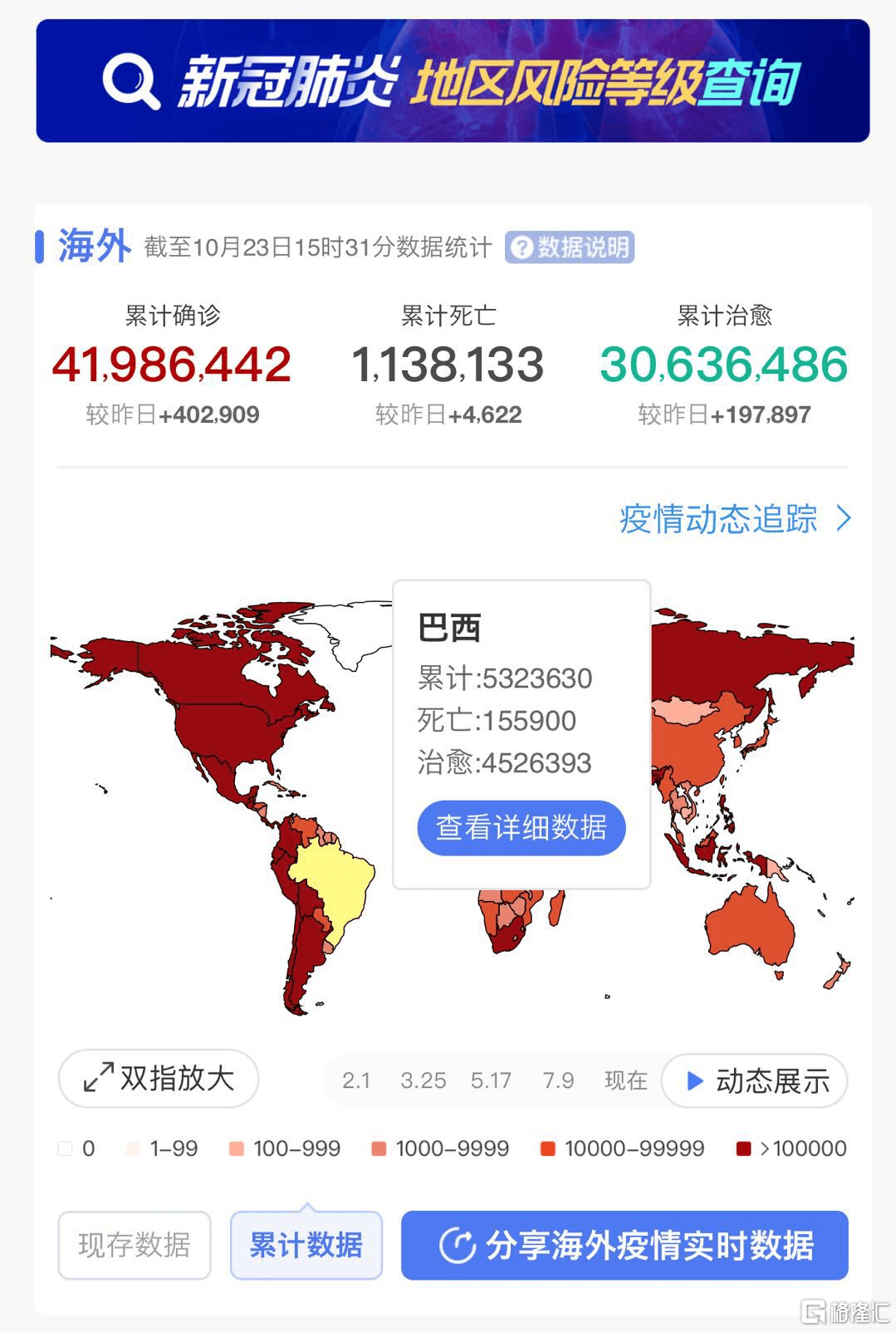
Task: Switch to the 累计数据 tab
Action: coord(306,1245)
